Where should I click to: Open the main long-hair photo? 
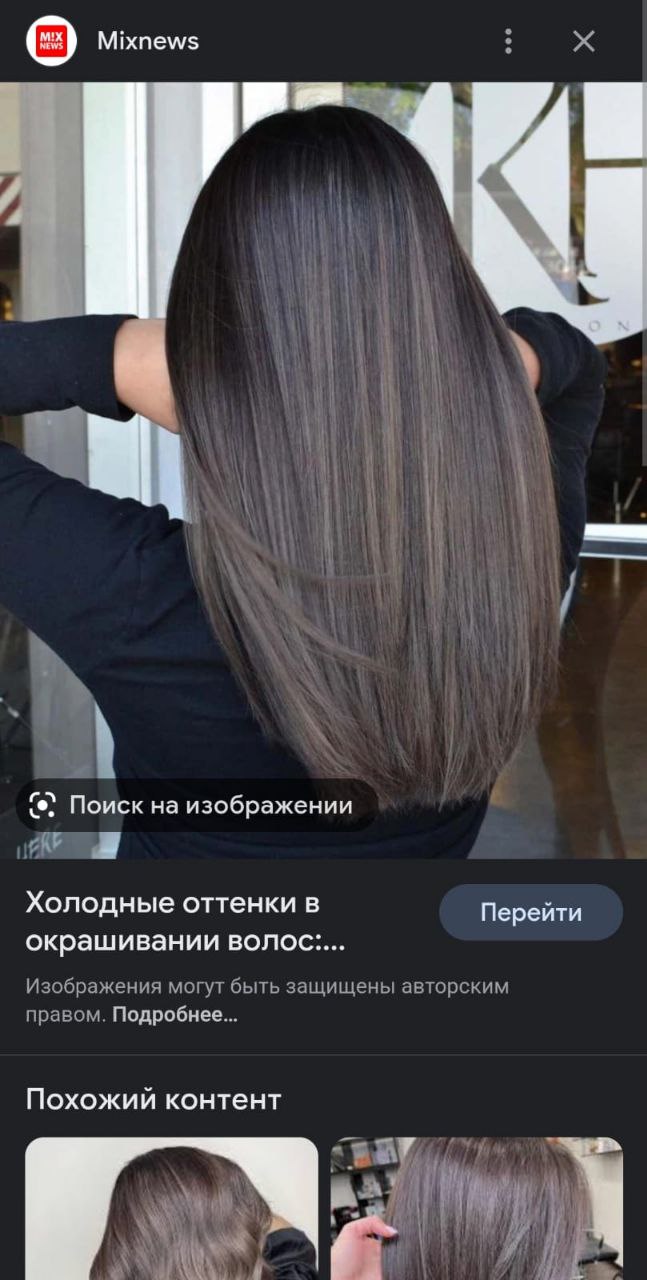[x=323, y=470]
